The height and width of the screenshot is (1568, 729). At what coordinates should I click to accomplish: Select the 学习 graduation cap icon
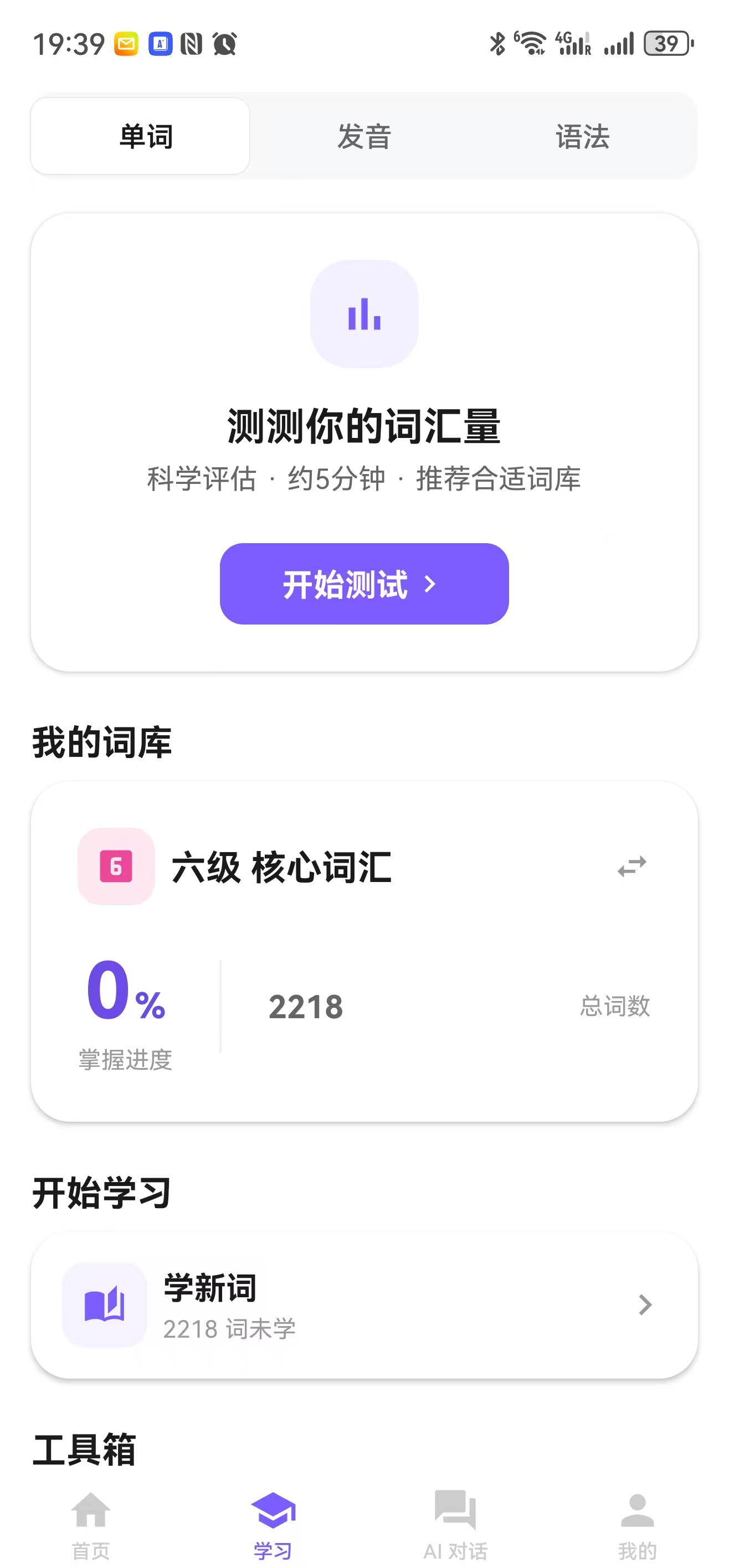coord(273,1509)
